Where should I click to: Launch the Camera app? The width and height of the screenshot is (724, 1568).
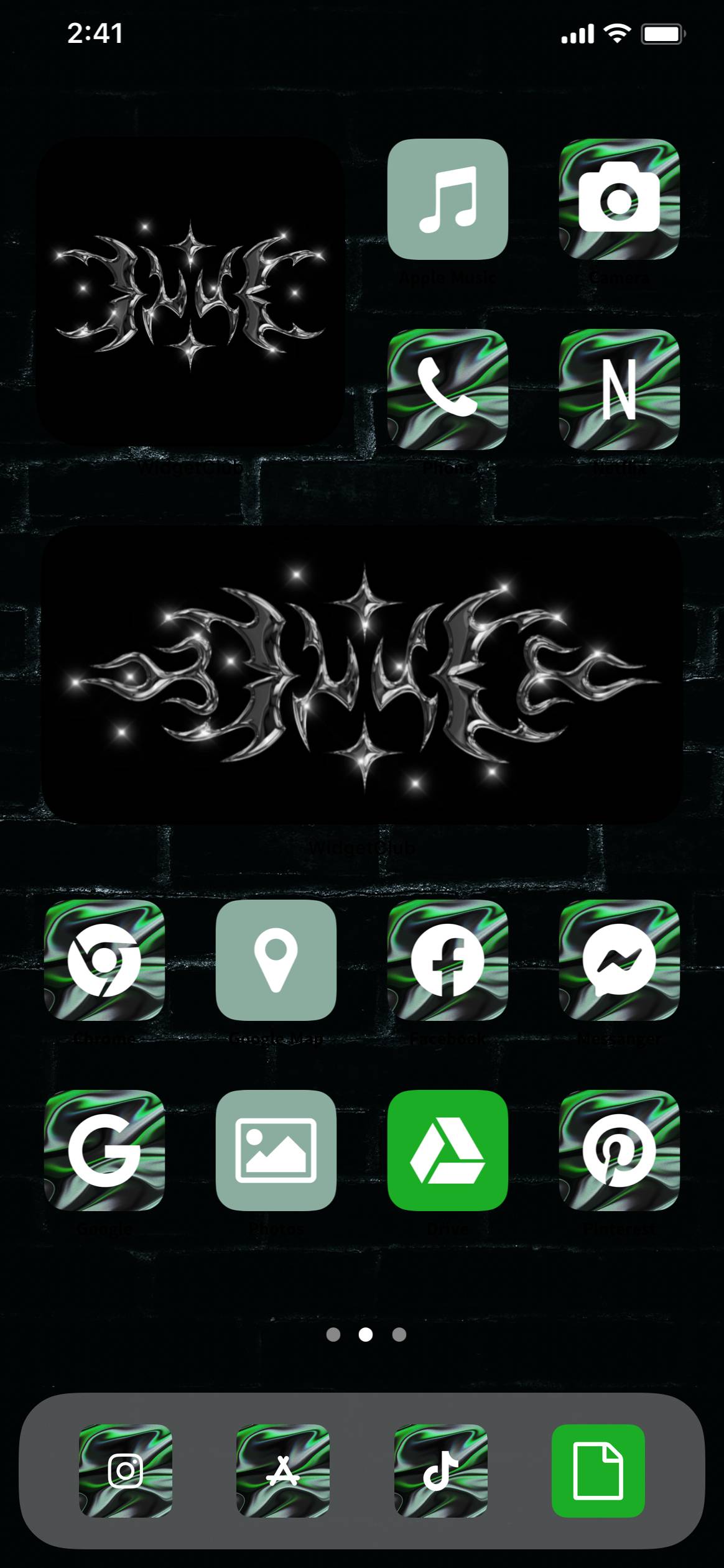619,199
